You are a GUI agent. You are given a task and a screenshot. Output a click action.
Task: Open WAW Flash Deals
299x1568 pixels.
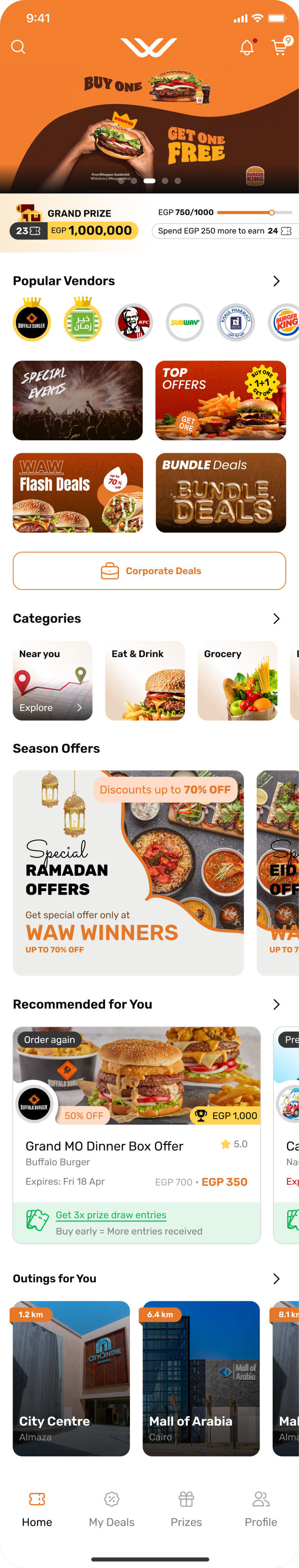click(78, 492)
